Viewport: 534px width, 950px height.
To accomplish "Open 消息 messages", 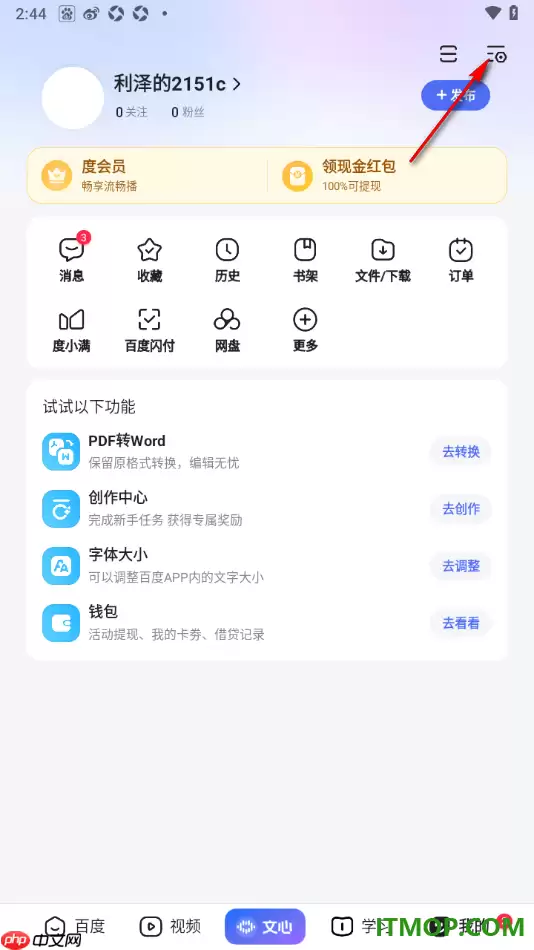I will 72,260.
